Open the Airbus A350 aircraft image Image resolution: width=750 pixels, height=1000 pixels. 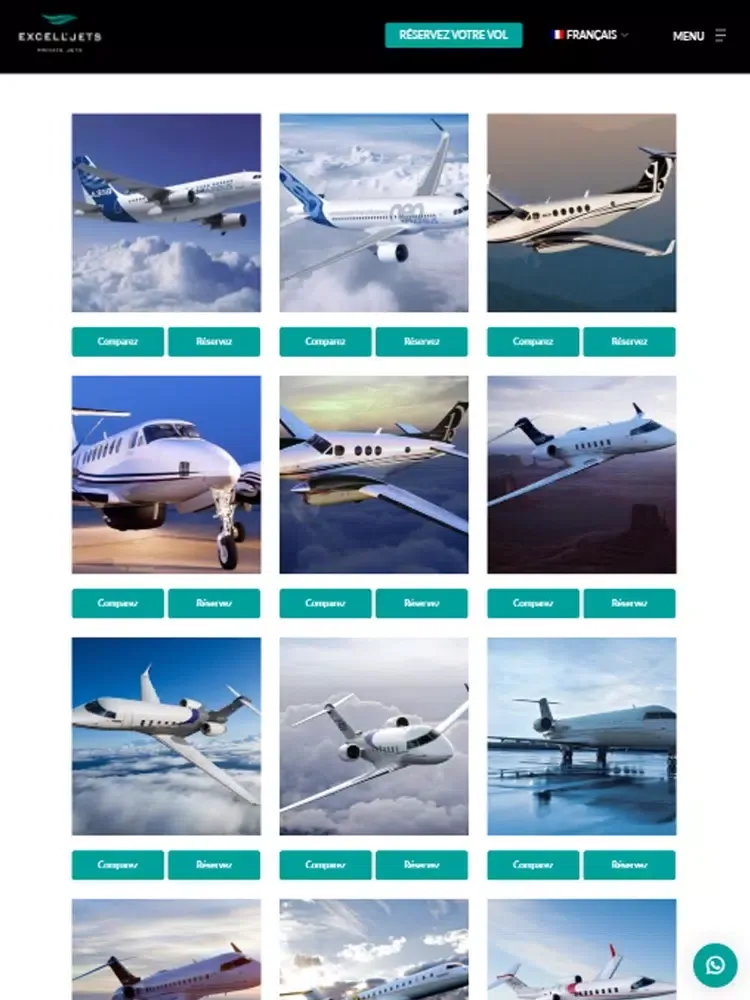166,212
